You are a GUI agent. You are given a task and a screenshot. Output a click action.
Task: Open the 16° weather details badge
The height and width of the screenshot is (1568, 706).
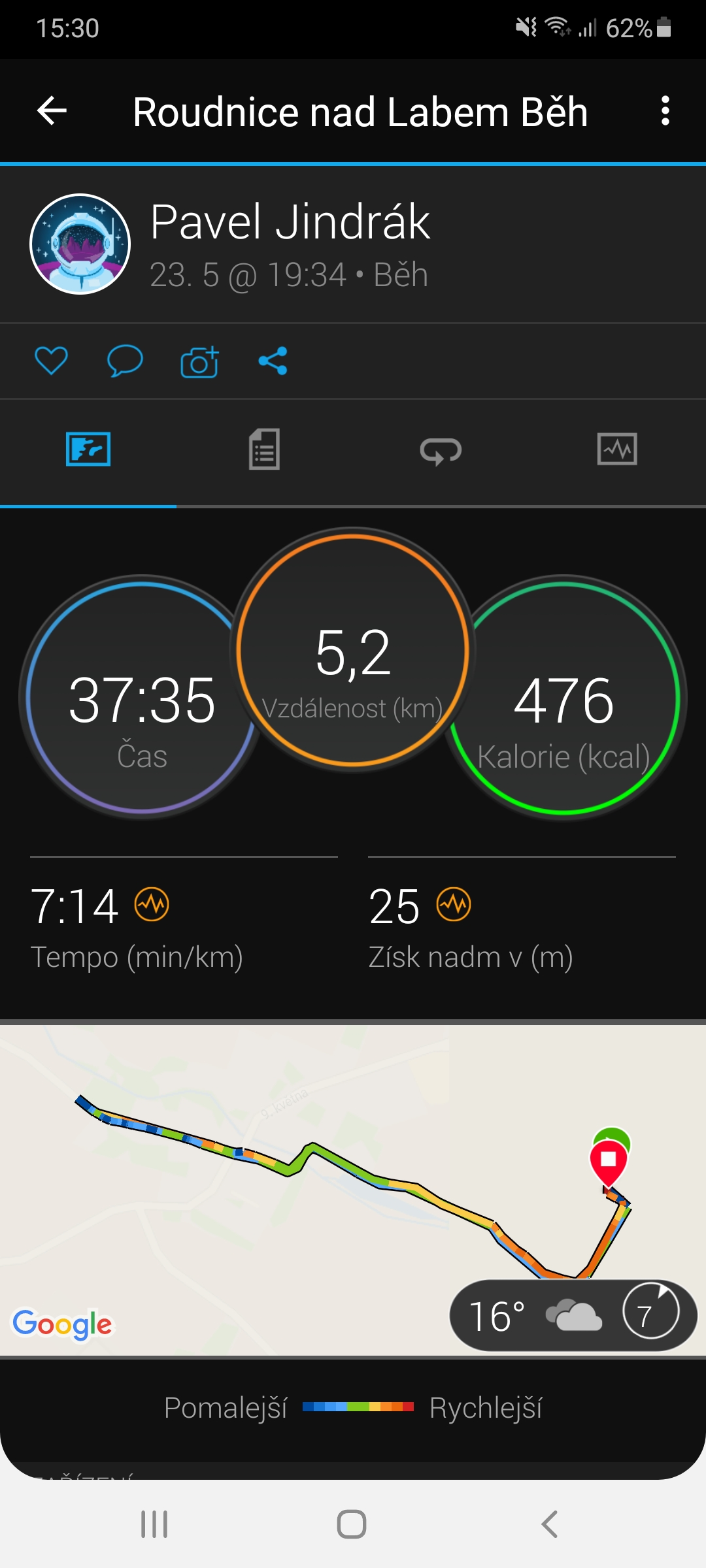click(573, 1315)
